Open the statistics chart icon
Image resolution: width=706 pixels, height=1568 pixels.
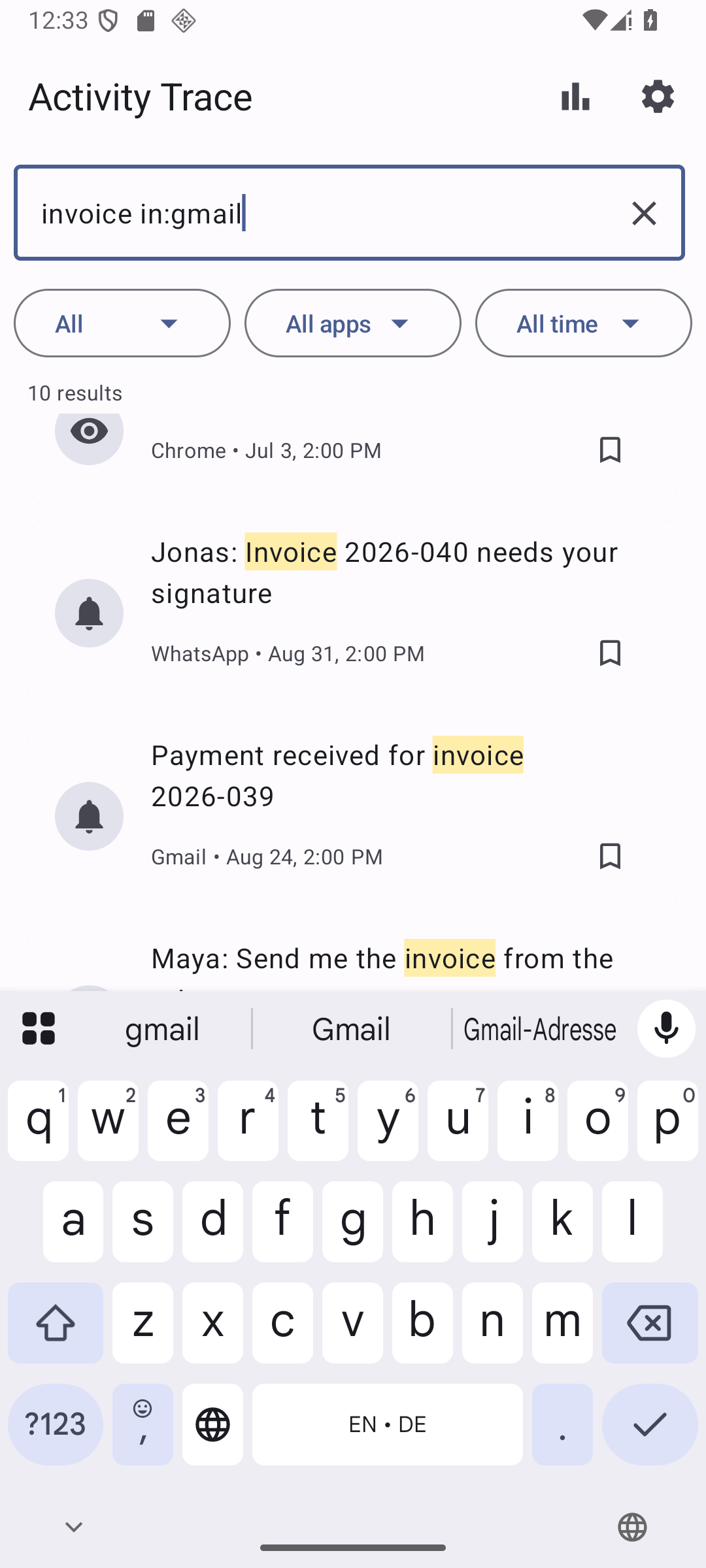pyautogui.click(x=575, y=97)
